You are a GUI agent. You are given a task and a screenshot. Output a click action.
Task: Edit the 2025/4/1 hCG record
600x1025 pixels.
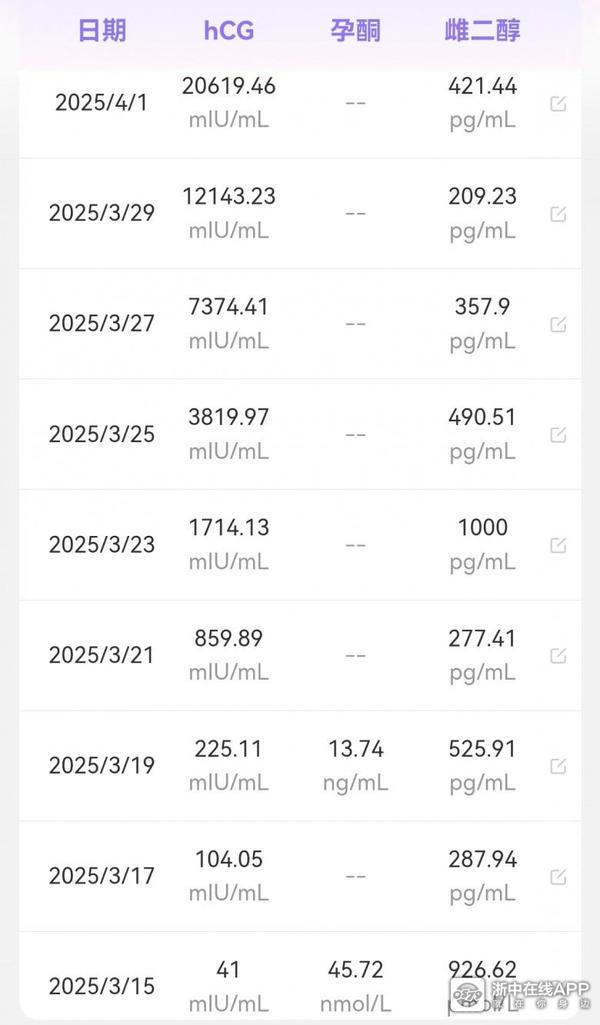[x=558, y=103]
